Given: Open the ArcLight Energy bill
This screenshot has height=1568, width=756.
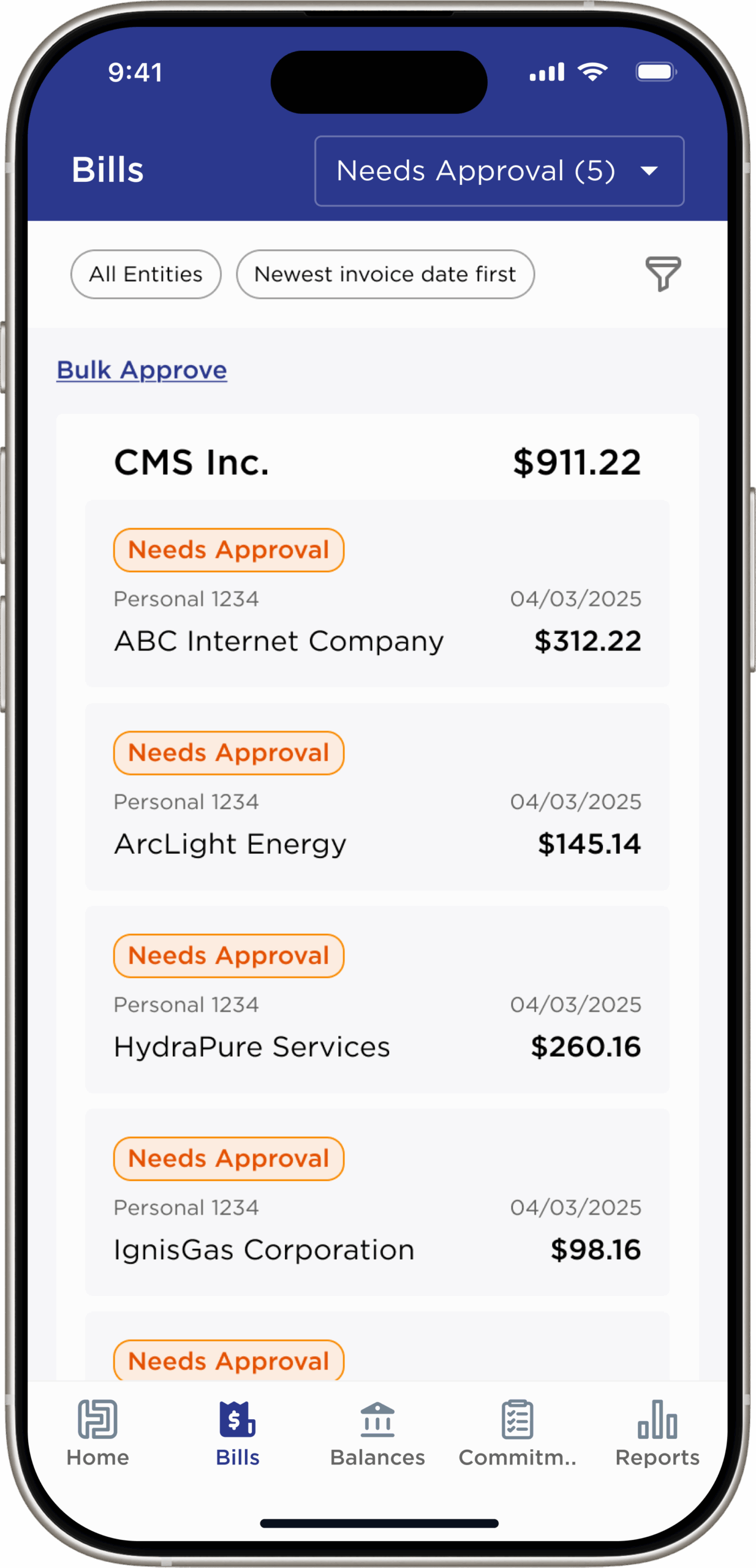Looking at the screenshot, I should click(x=377, y=796).
